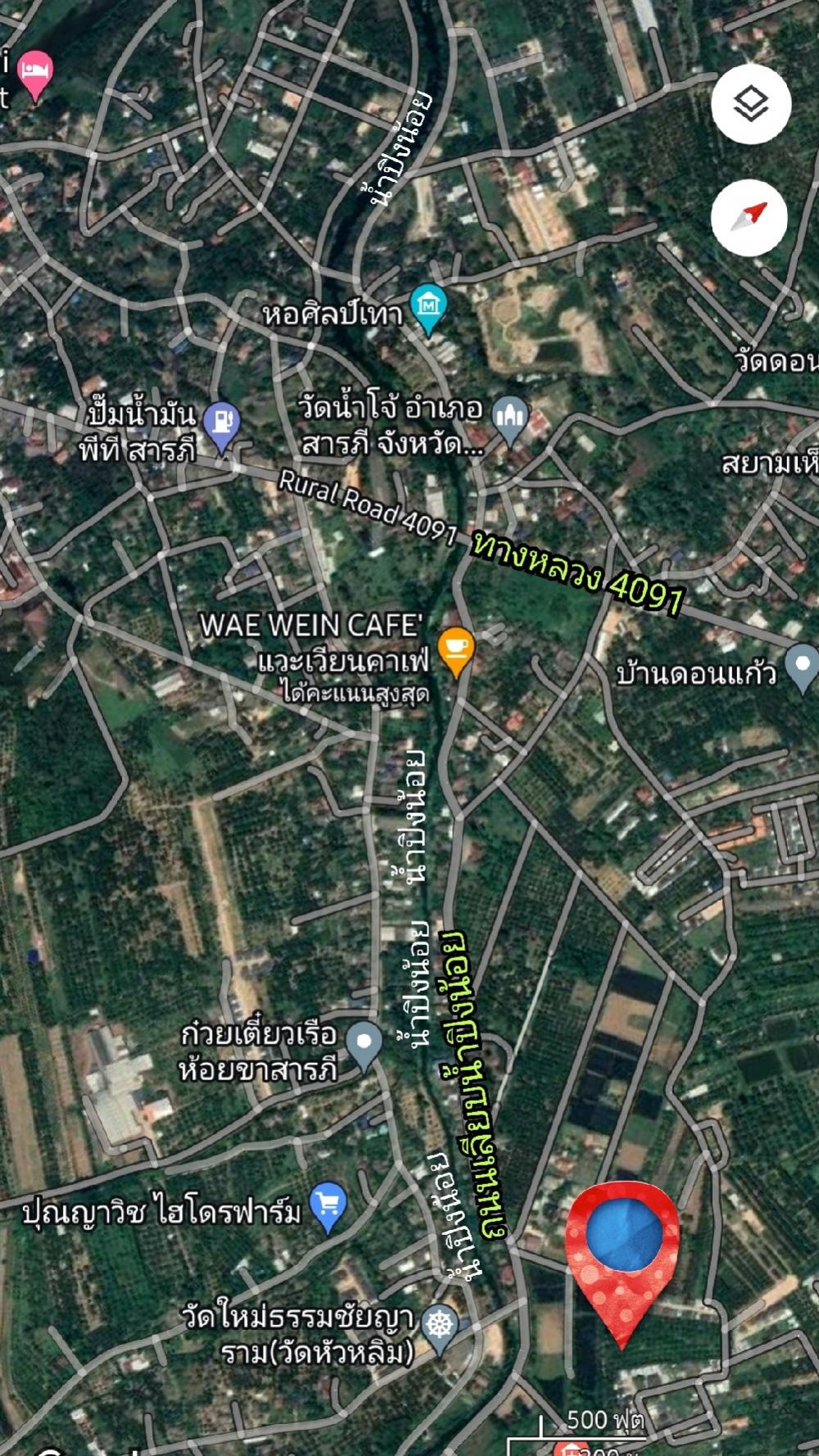The height and width of the screenshot is (1456, 819).
Task: Open the map layers button
Action: tap(751, 105)
